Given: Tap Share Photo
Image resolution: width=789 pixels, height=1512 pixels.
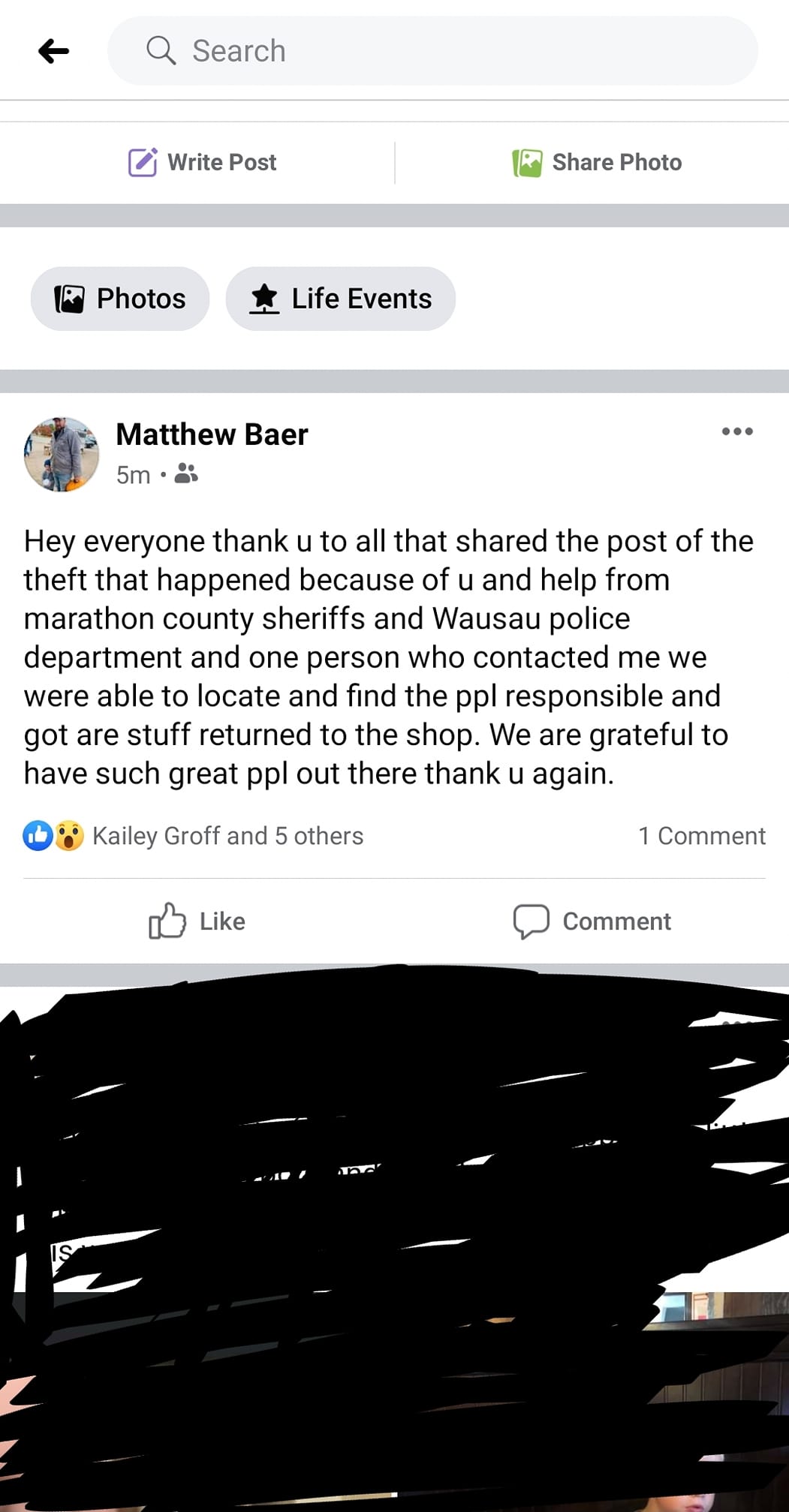Looking at the screenshot, I should click(x=597, y=162).
